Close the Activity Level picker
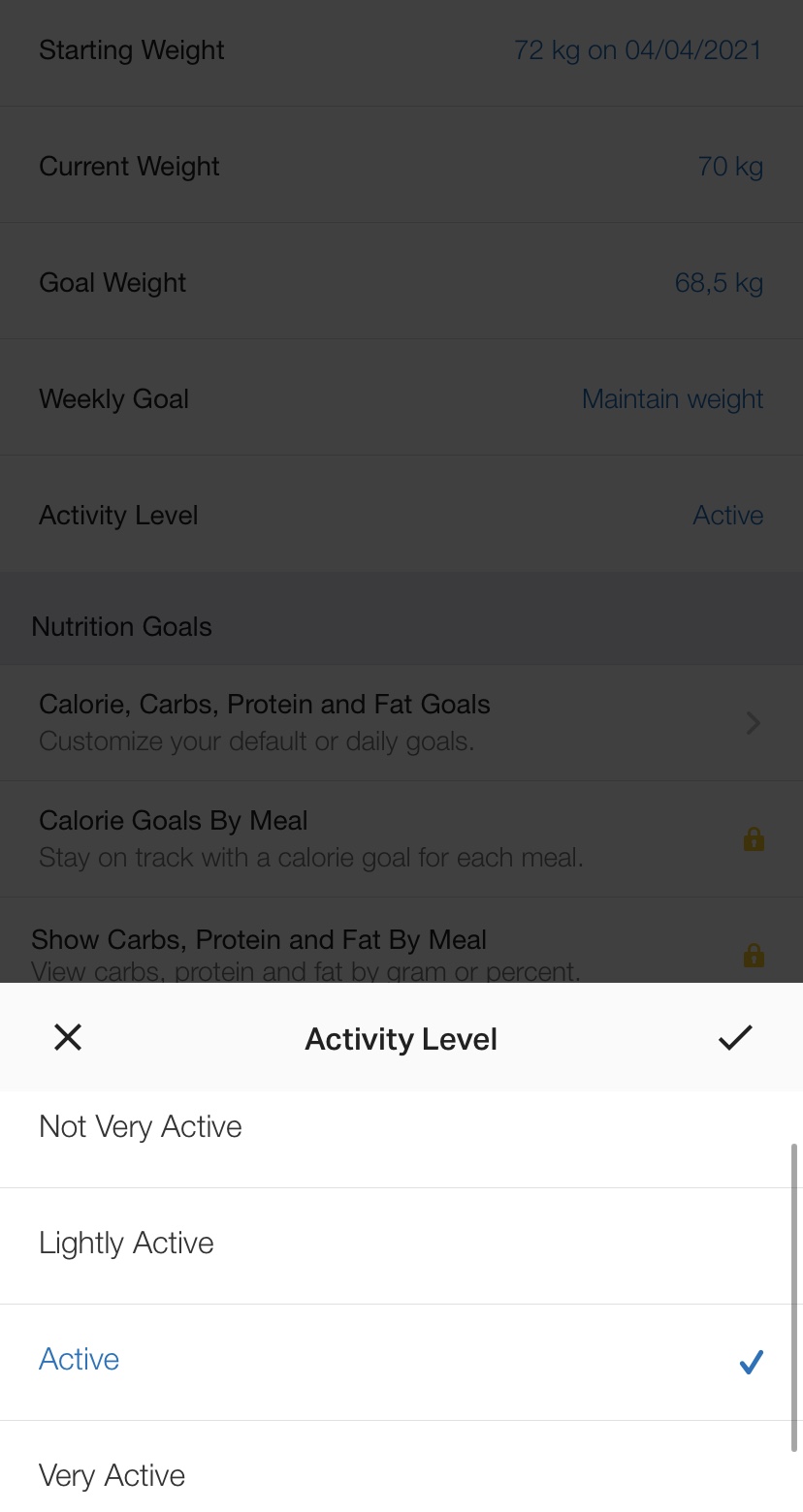This screenshot has height=1512, width=803. click(x=68, y=1037)
